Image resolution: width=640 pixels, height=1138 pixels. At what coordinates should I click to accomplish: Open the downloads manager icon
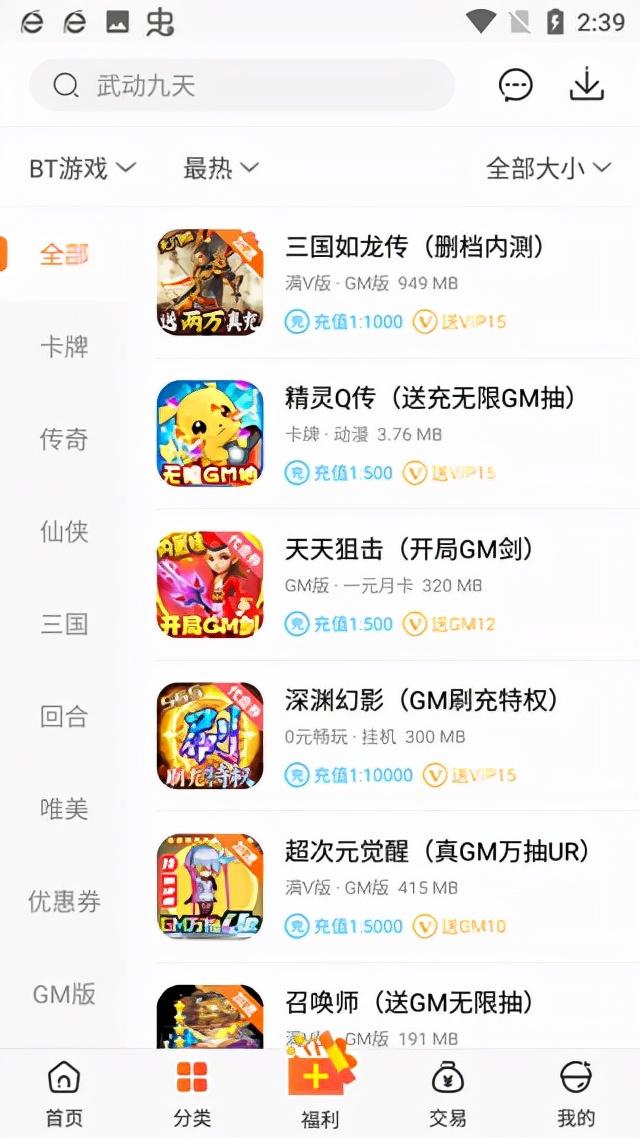pyautogui.click(x=587, y=86)
